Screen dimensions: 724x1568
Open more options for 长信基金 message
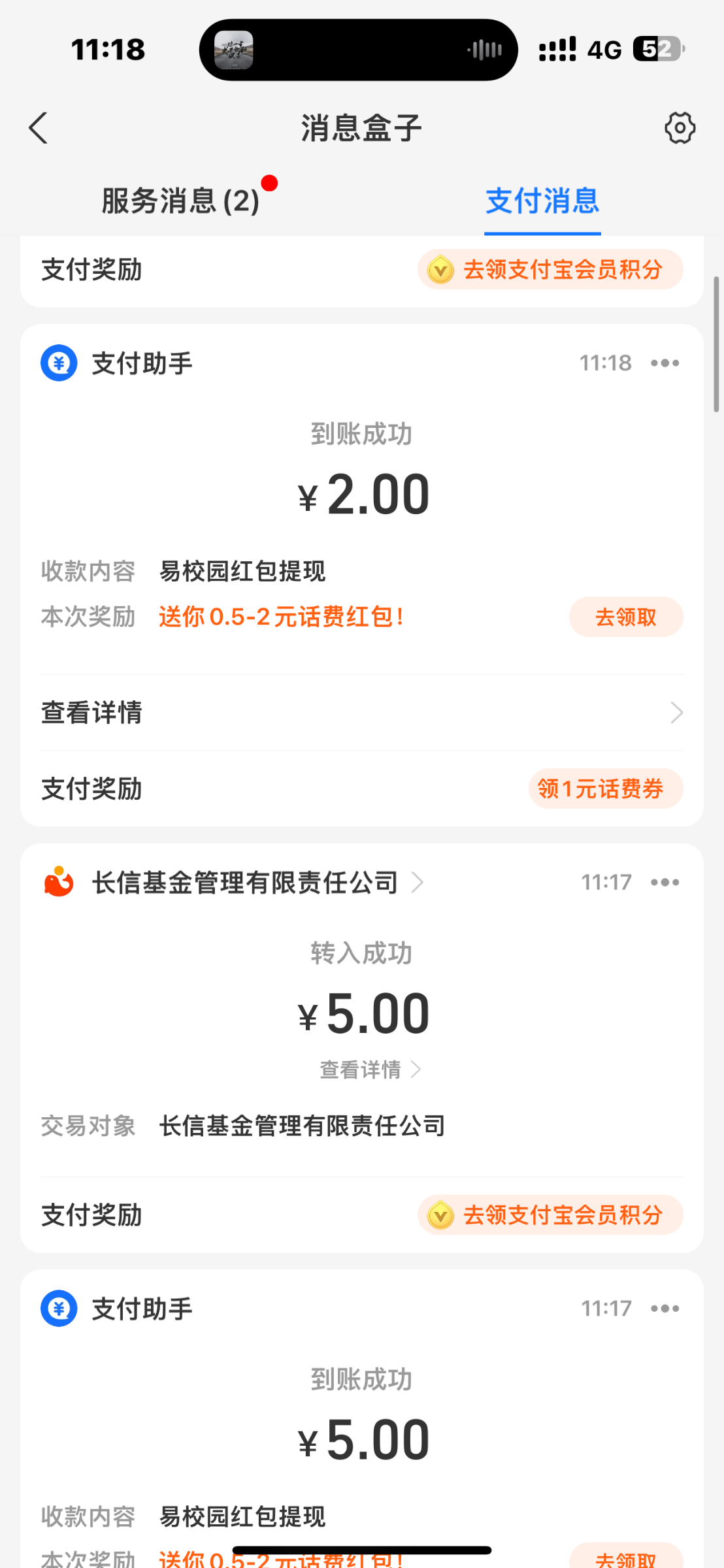click(665, 883)
